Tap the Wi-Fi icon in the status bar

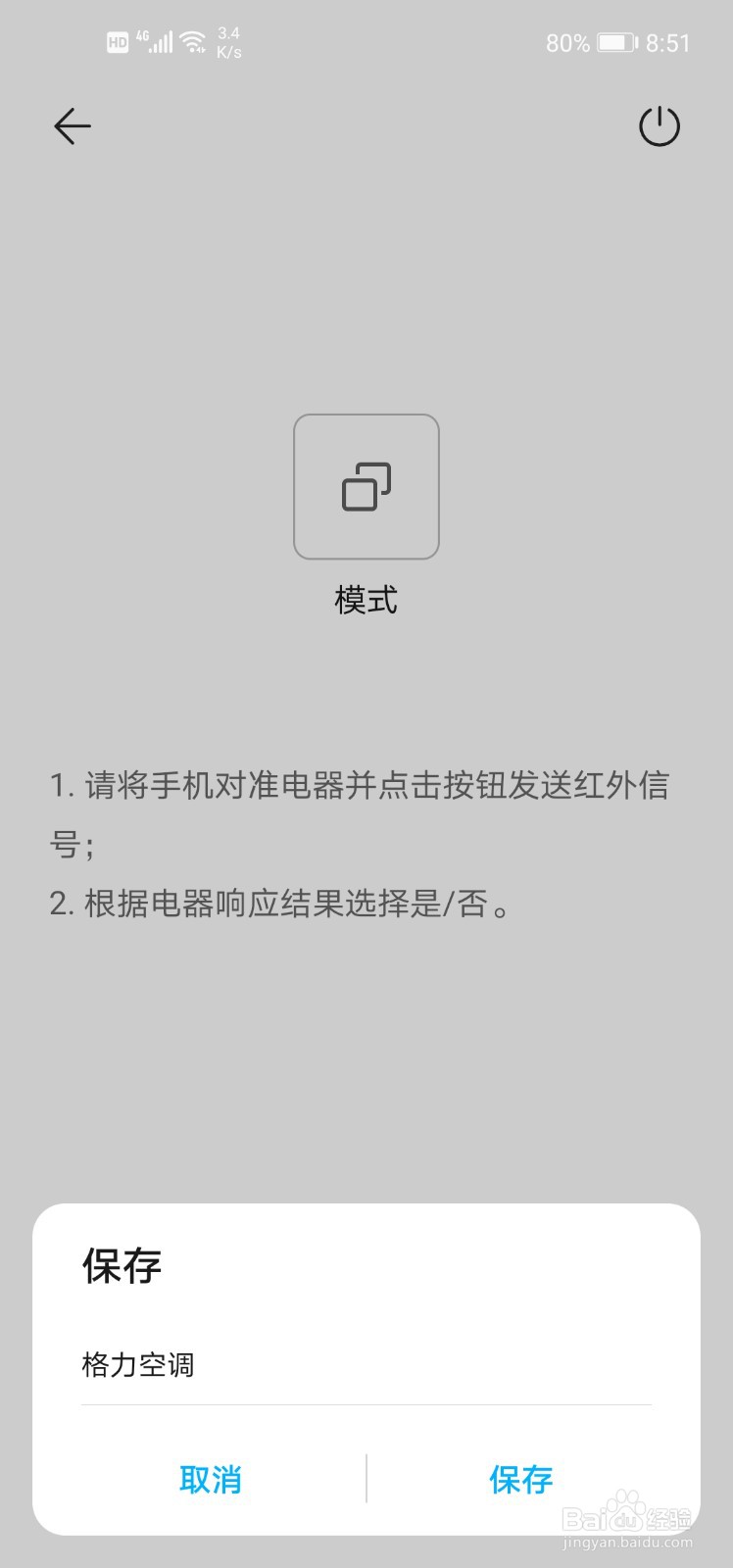192,41
